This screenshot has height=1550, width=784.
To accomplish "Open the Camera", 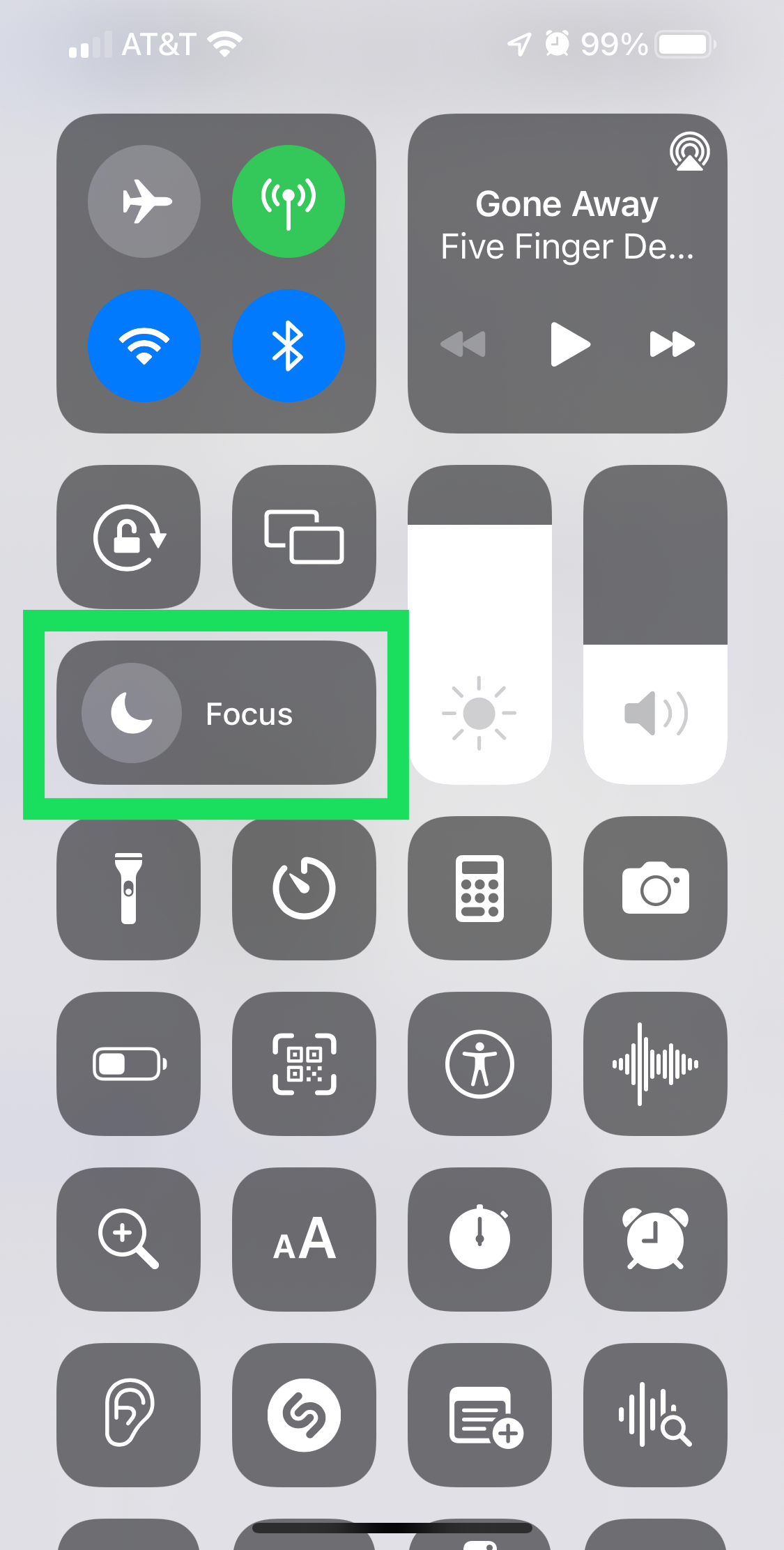I will click(x=655, y=889).
